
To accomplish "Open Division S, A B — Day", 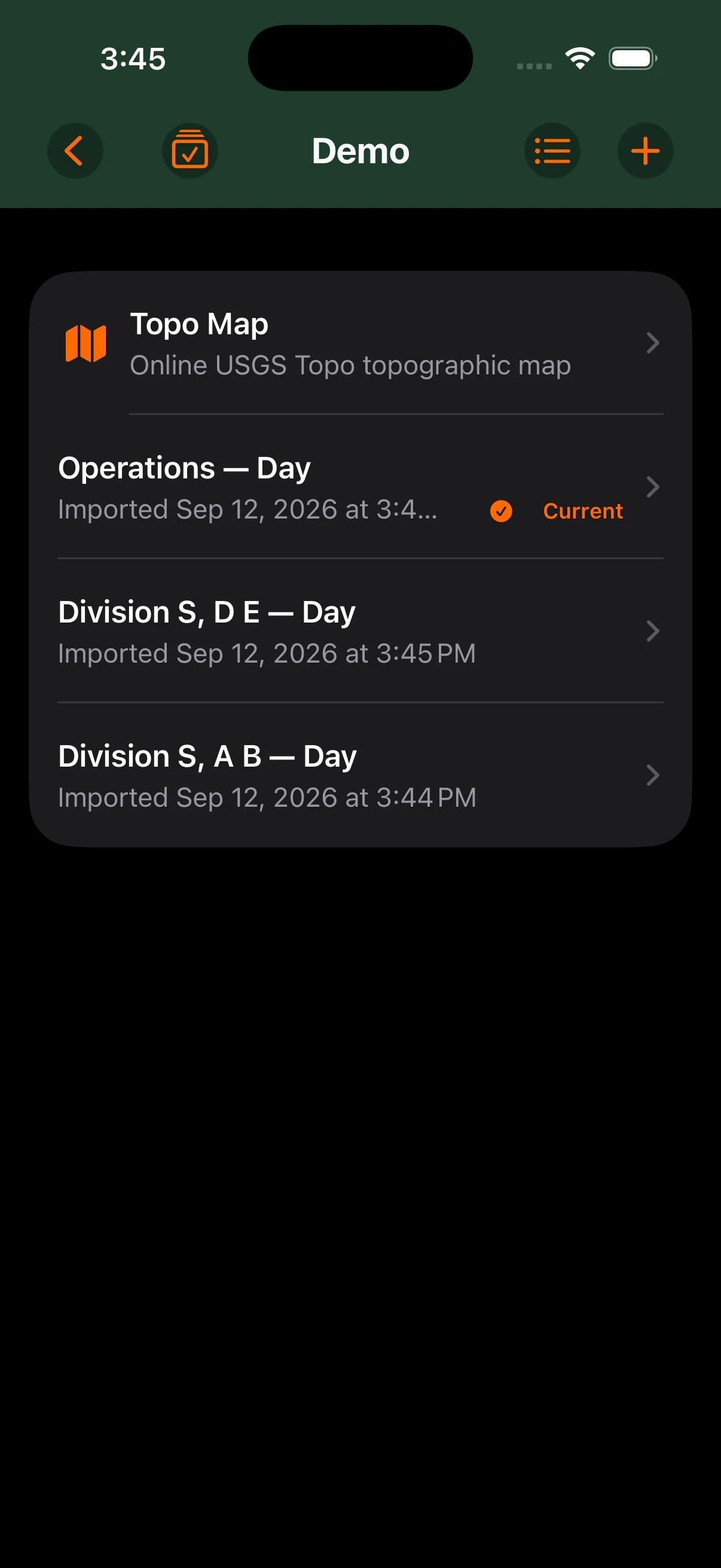I will [x=360, y=775].
